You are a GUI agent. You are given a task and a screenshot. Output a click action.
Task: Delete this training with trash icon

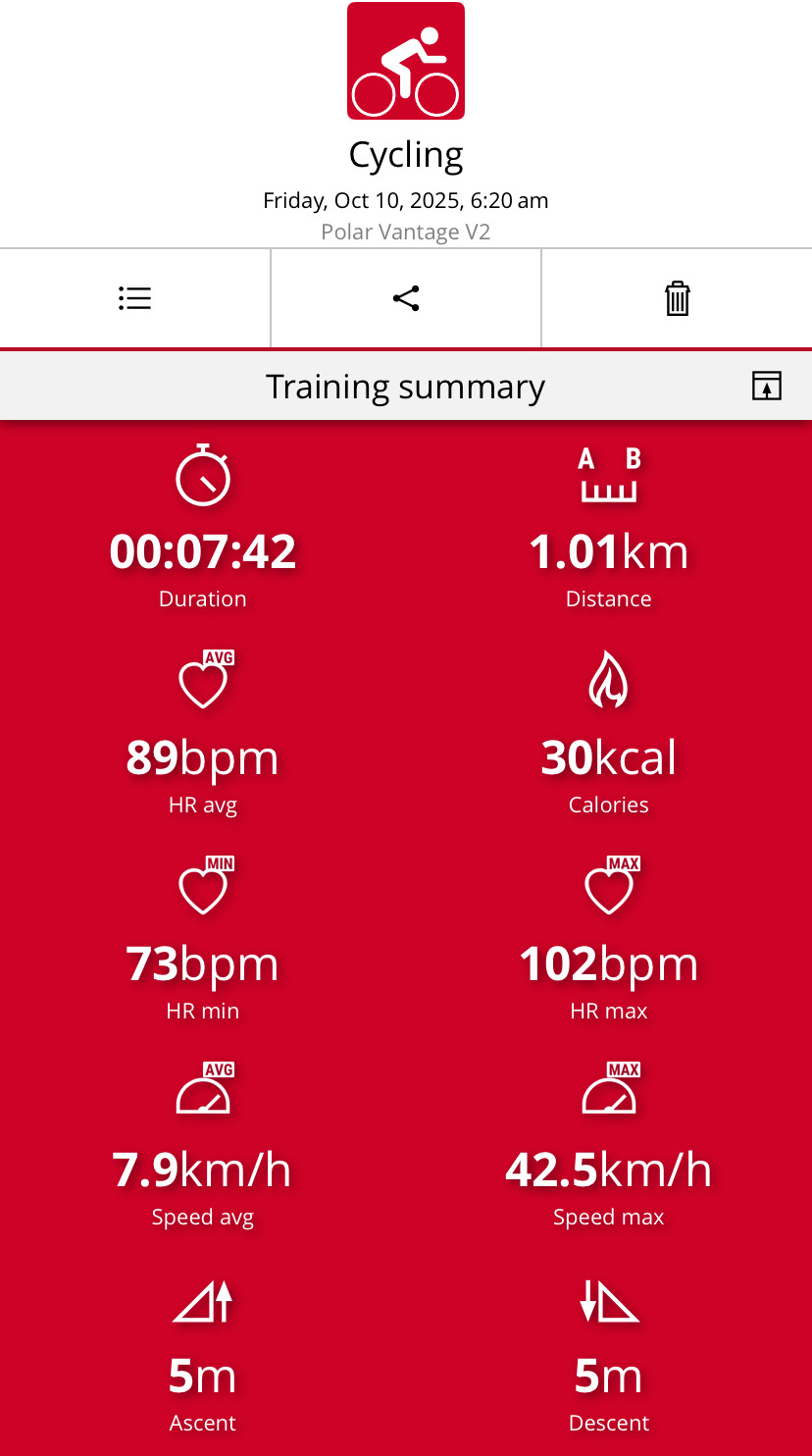tap(677, 298)
